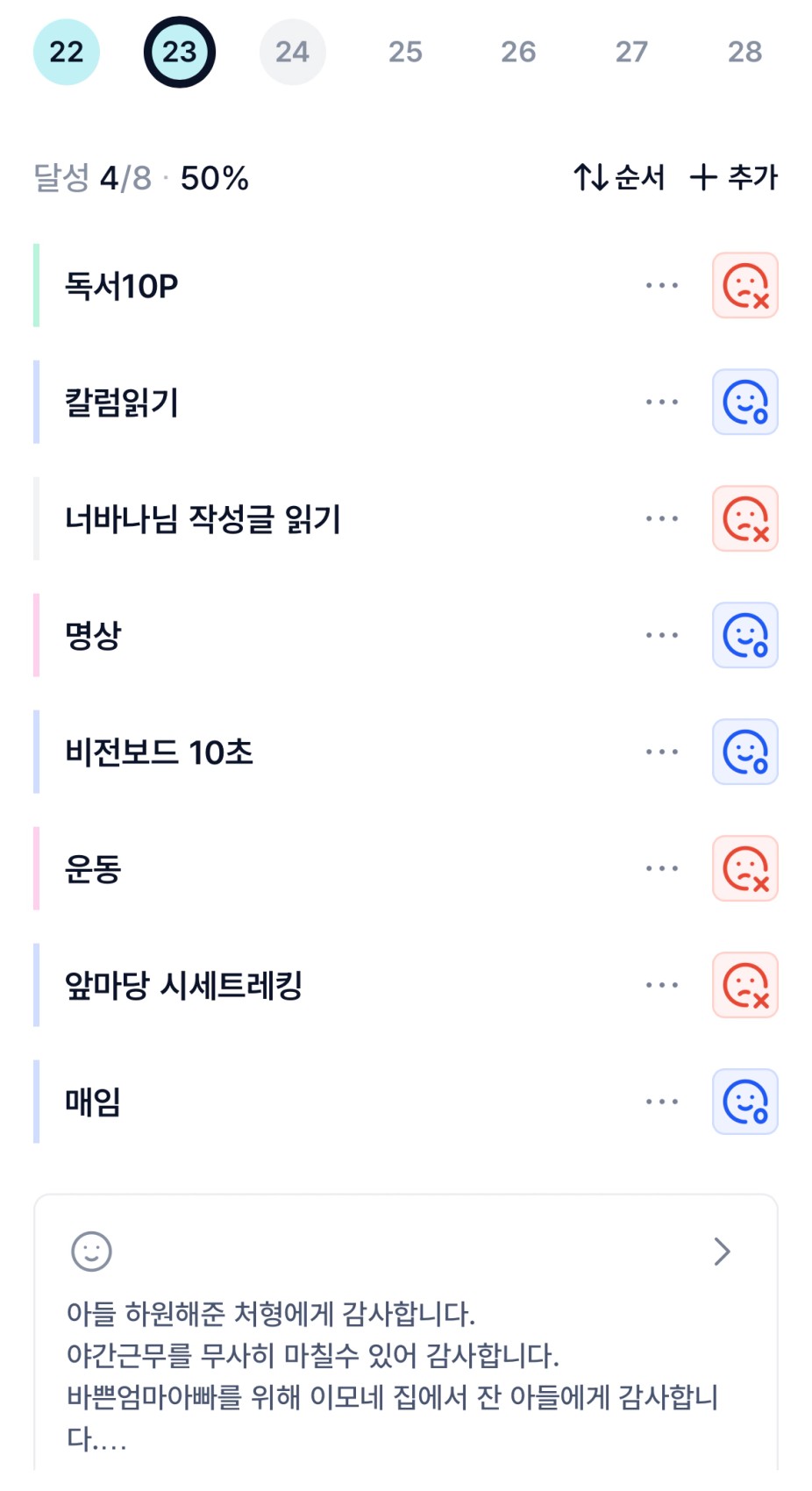This screenshot has width=812, height=1491.
Task: Open the gratitude note card
Action: pyautogui.click(x=405, y=1333)
